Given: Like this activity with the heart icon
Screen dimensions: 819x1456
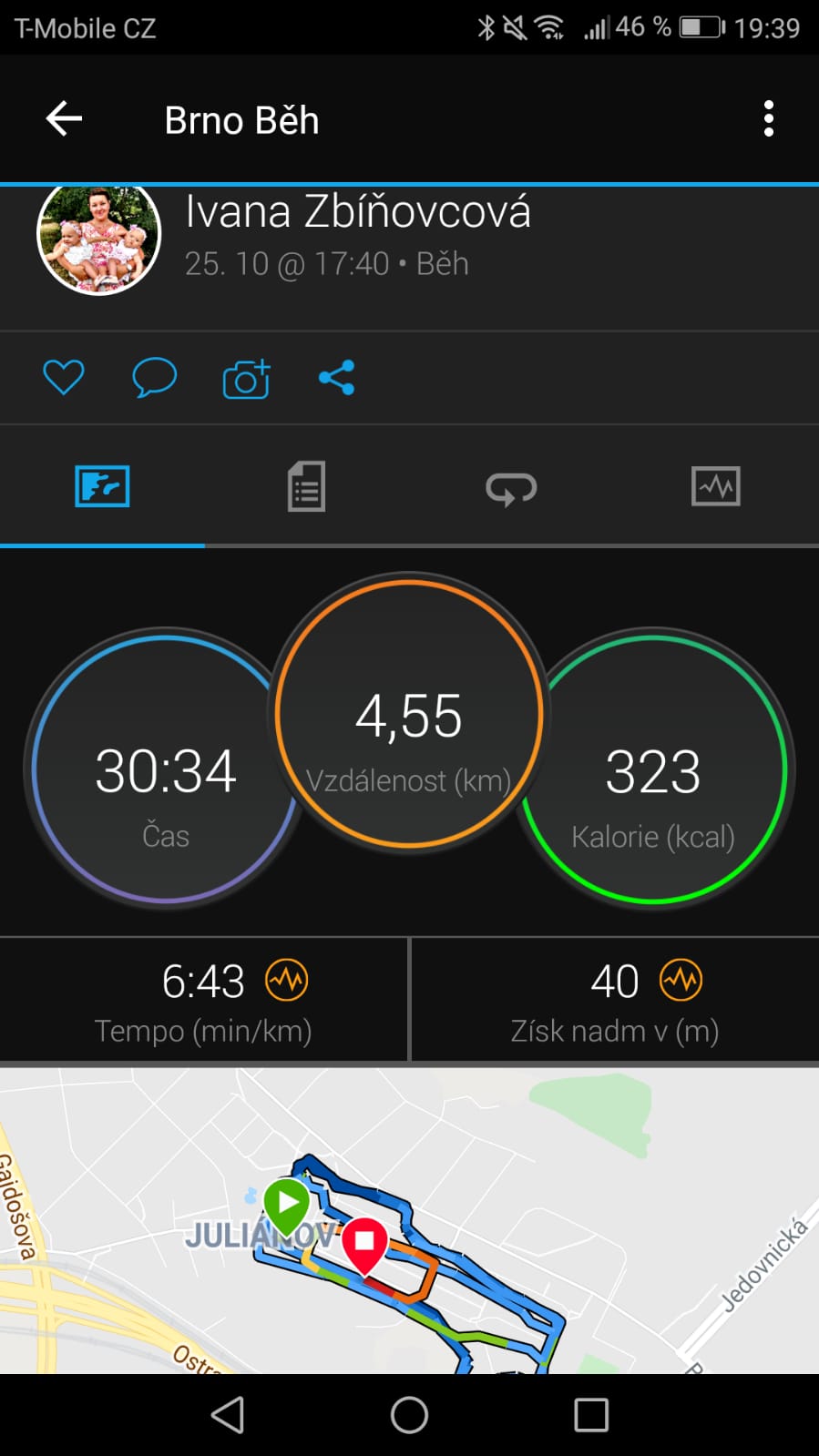Looking at the screenshot, I should 64,377.
